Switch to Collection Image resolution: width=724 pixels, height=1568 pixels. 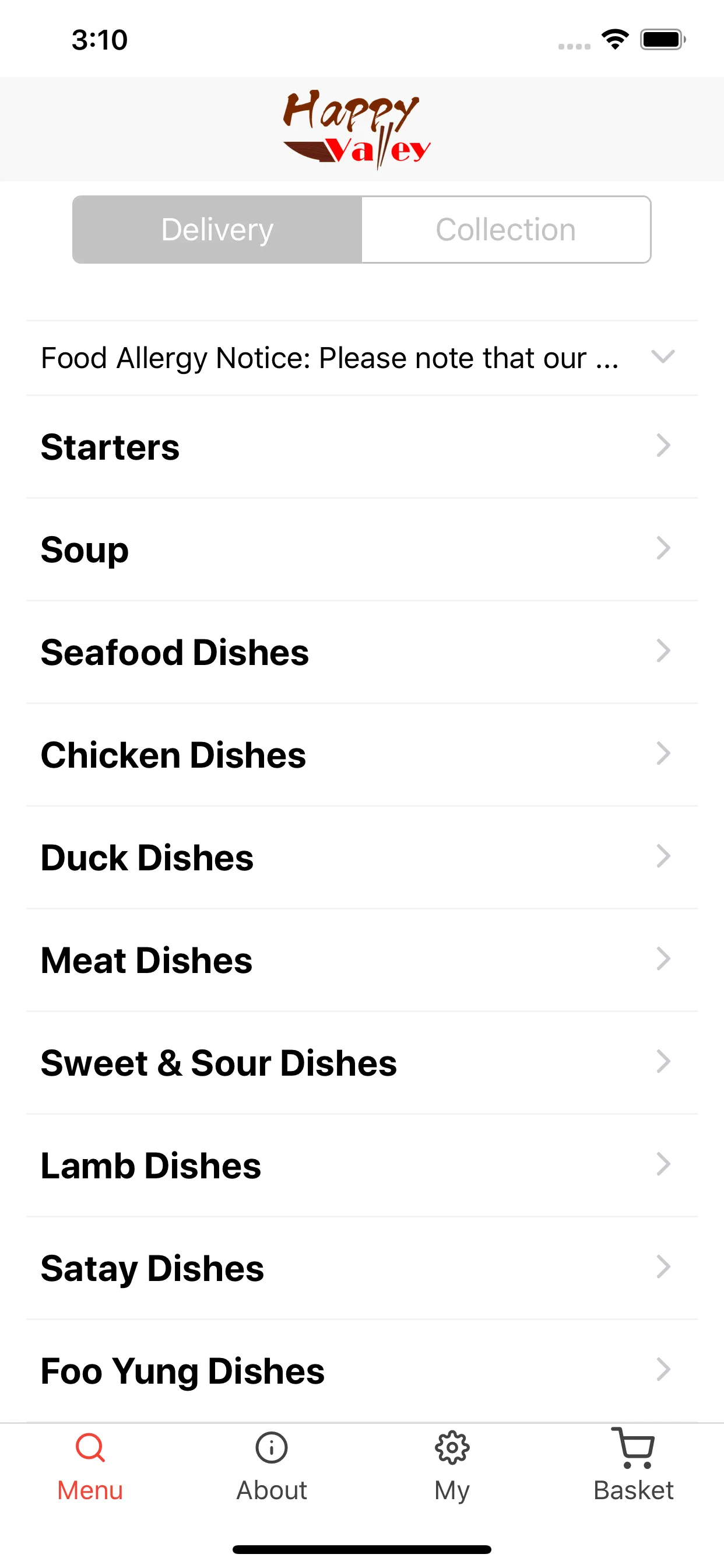click(506, 229)
